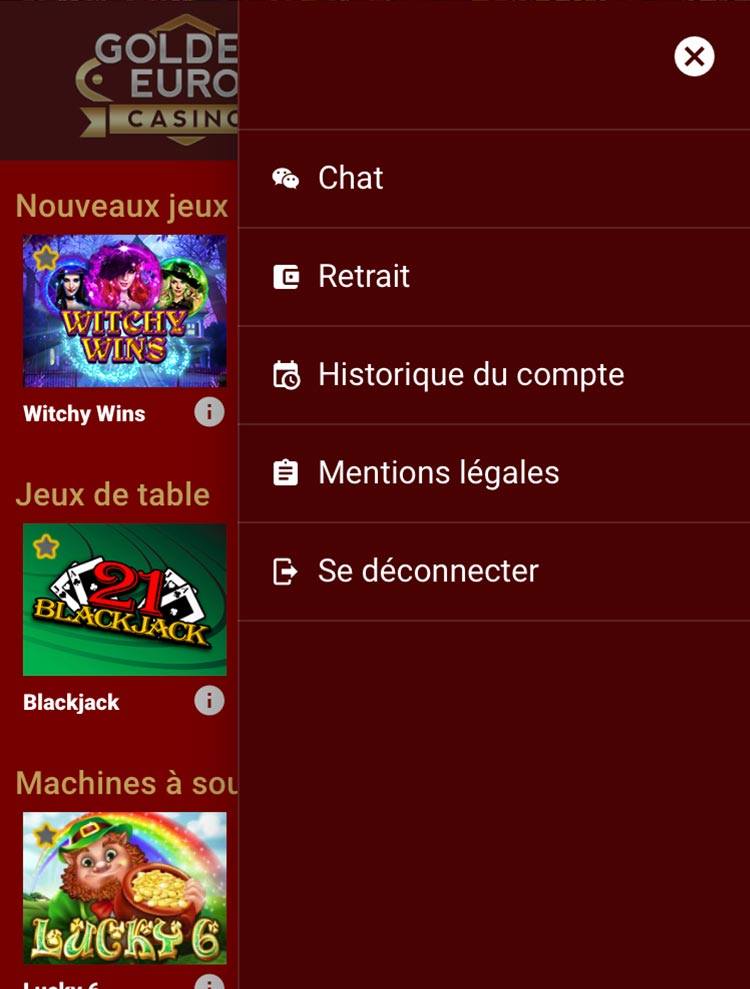
Task: Select Retrait from the menu
Action: pyautogui.click(x=363, y=276)
